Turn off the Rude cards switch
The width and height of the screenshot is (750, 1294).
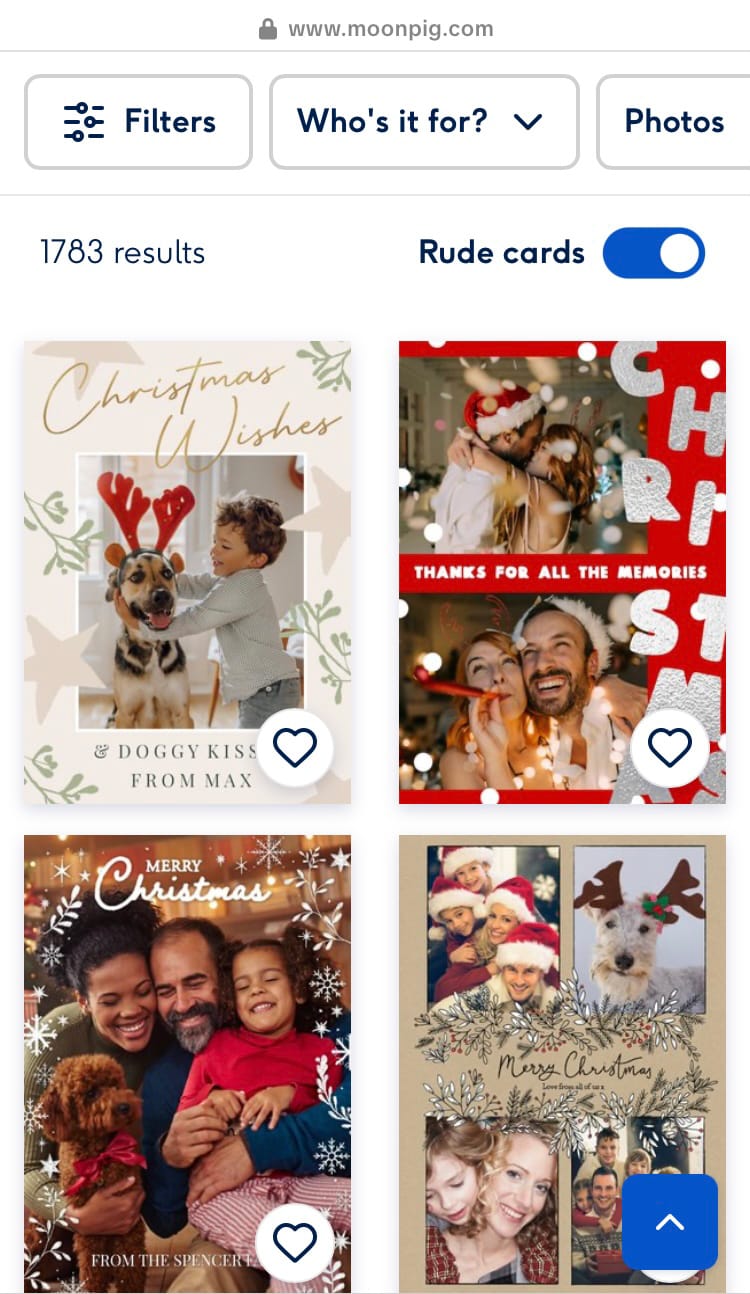pyautogui.click(x=653, y=253)
